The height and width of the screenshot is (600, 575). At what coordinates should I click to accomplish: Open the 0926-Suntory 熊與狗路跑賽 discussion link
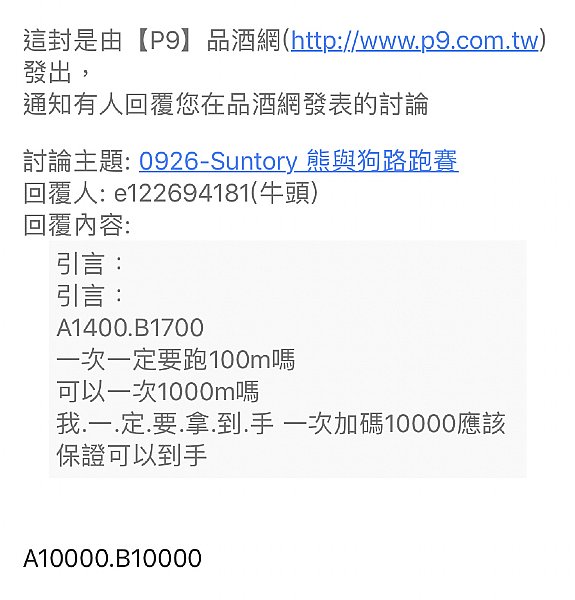pos(298,161)
